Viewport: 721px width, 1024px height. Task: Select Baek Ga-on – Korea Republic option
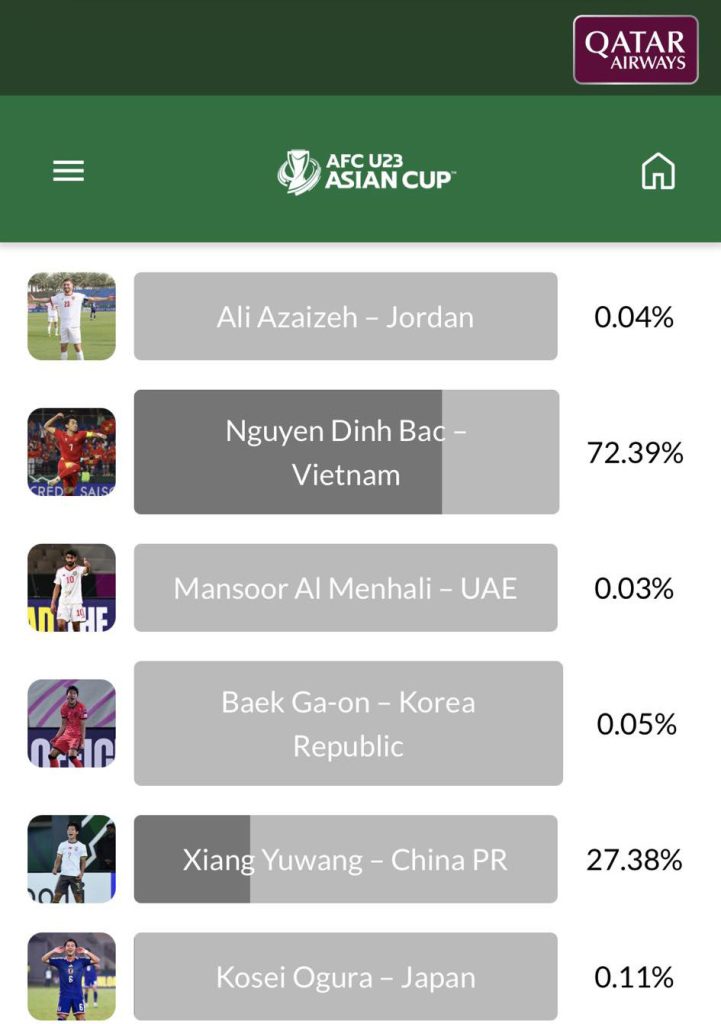[x=345, y=723]
